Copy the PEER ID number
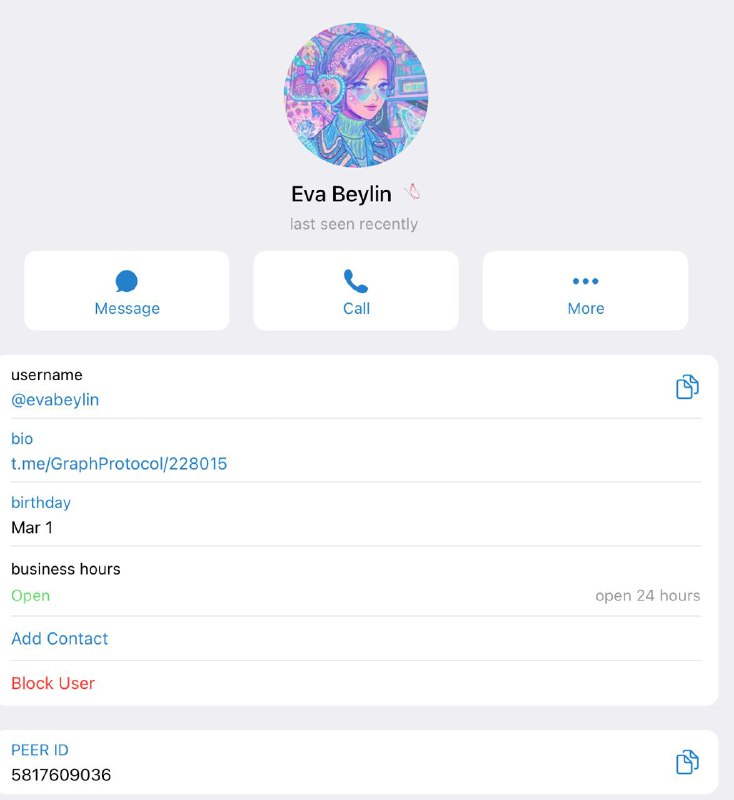Image resolution: width=734 pixels, height=800 pixels. 687,763
